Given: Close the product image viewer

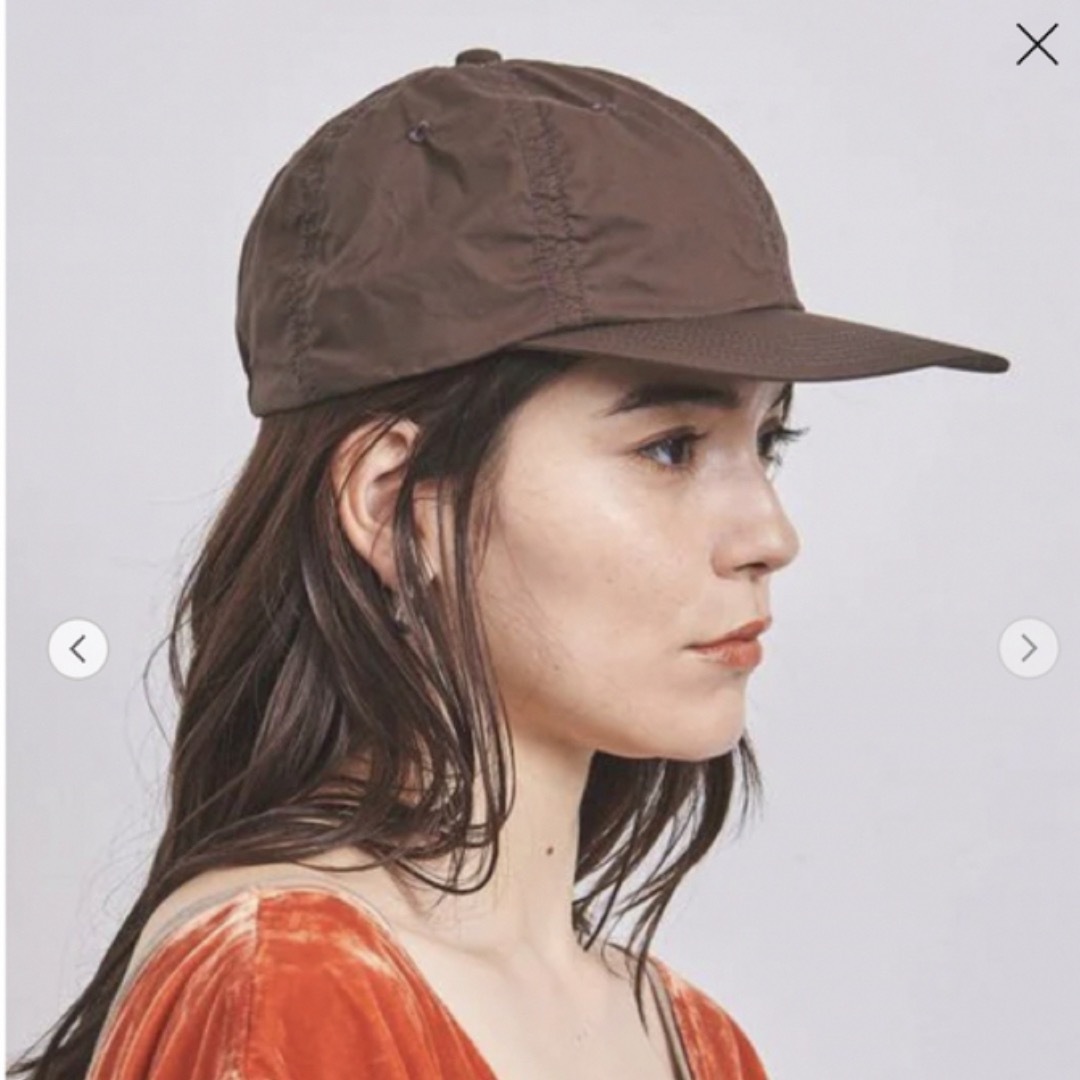Looking at the screenshot, I should tap(1037, 45).
